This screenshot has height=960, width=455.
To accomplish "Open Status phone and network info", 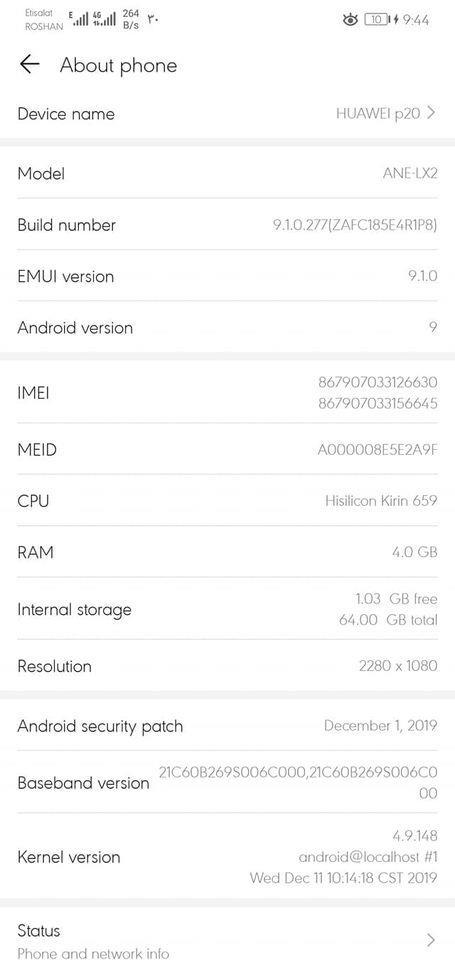I will 227,939.
